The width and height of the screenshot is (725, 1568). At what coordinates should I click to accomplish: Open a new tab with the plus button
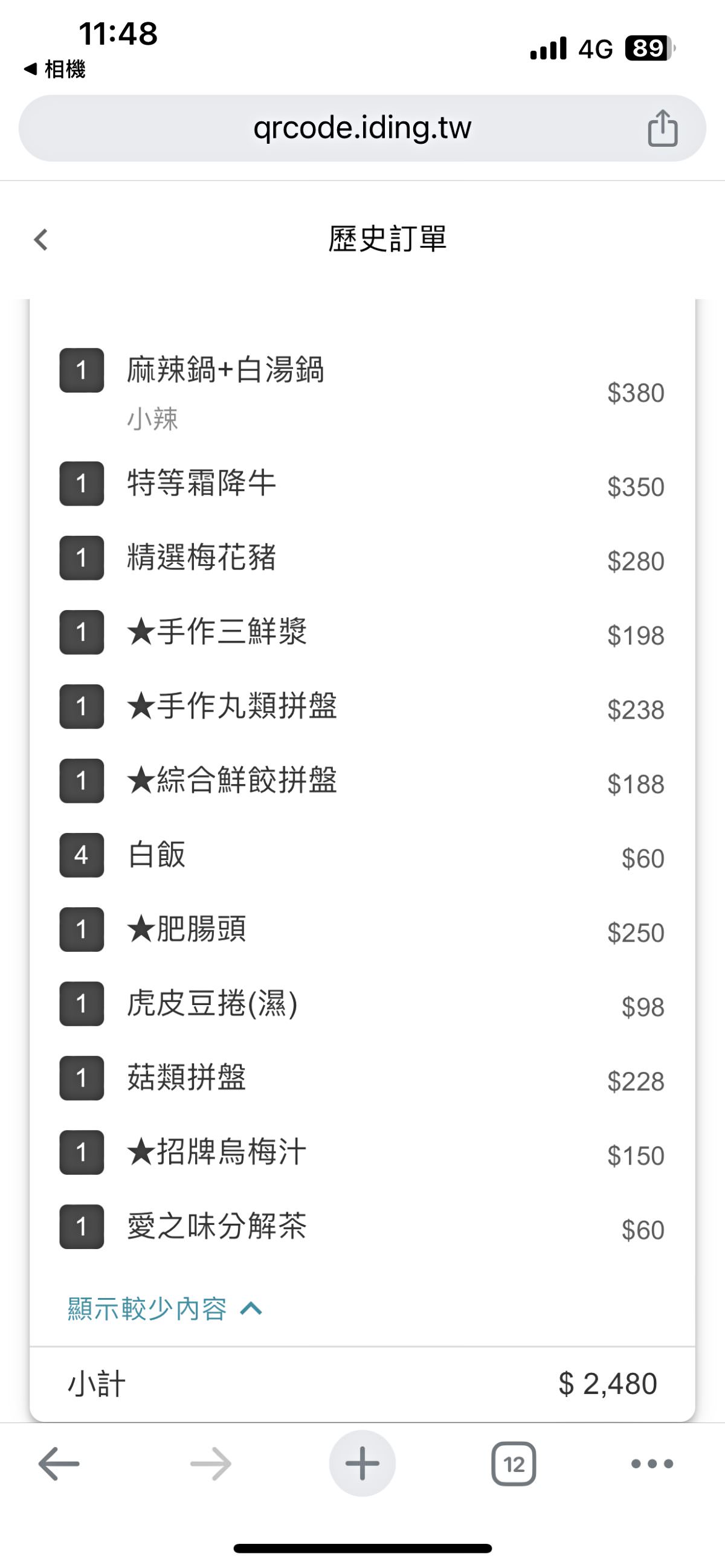pos(362,1464)
